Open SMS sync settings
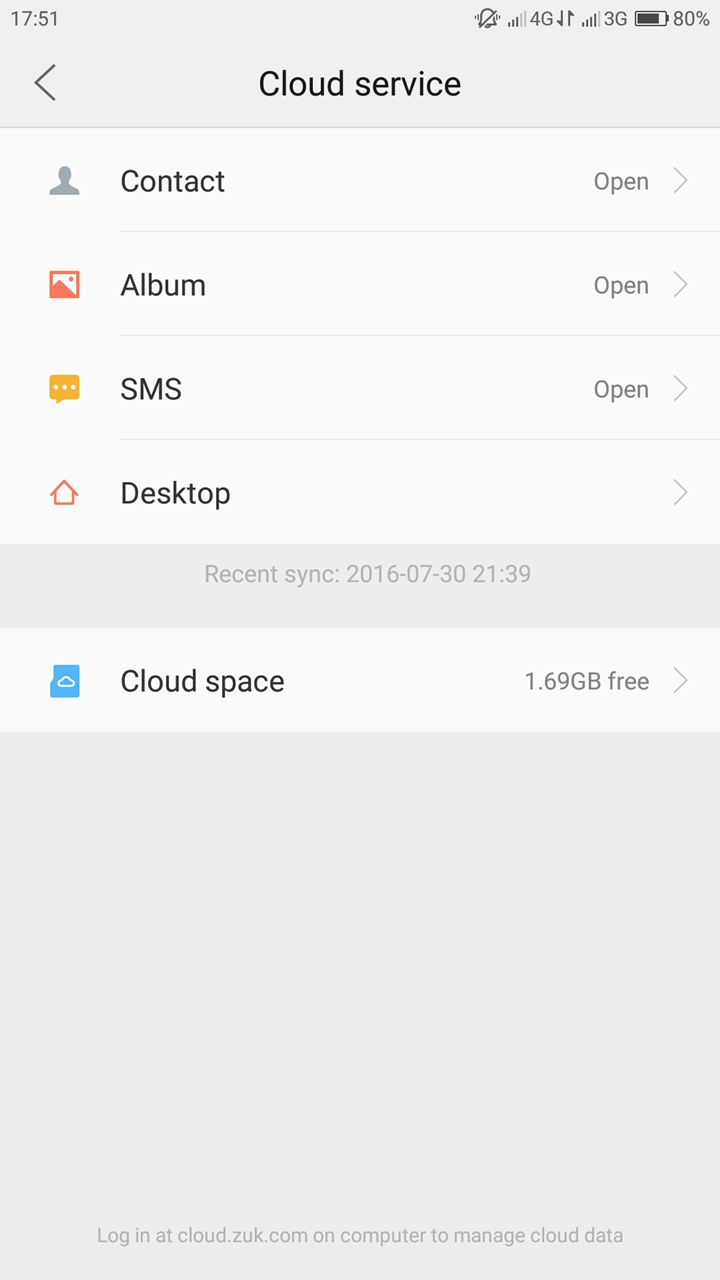Screen dimensions: 720x1280 360,389
